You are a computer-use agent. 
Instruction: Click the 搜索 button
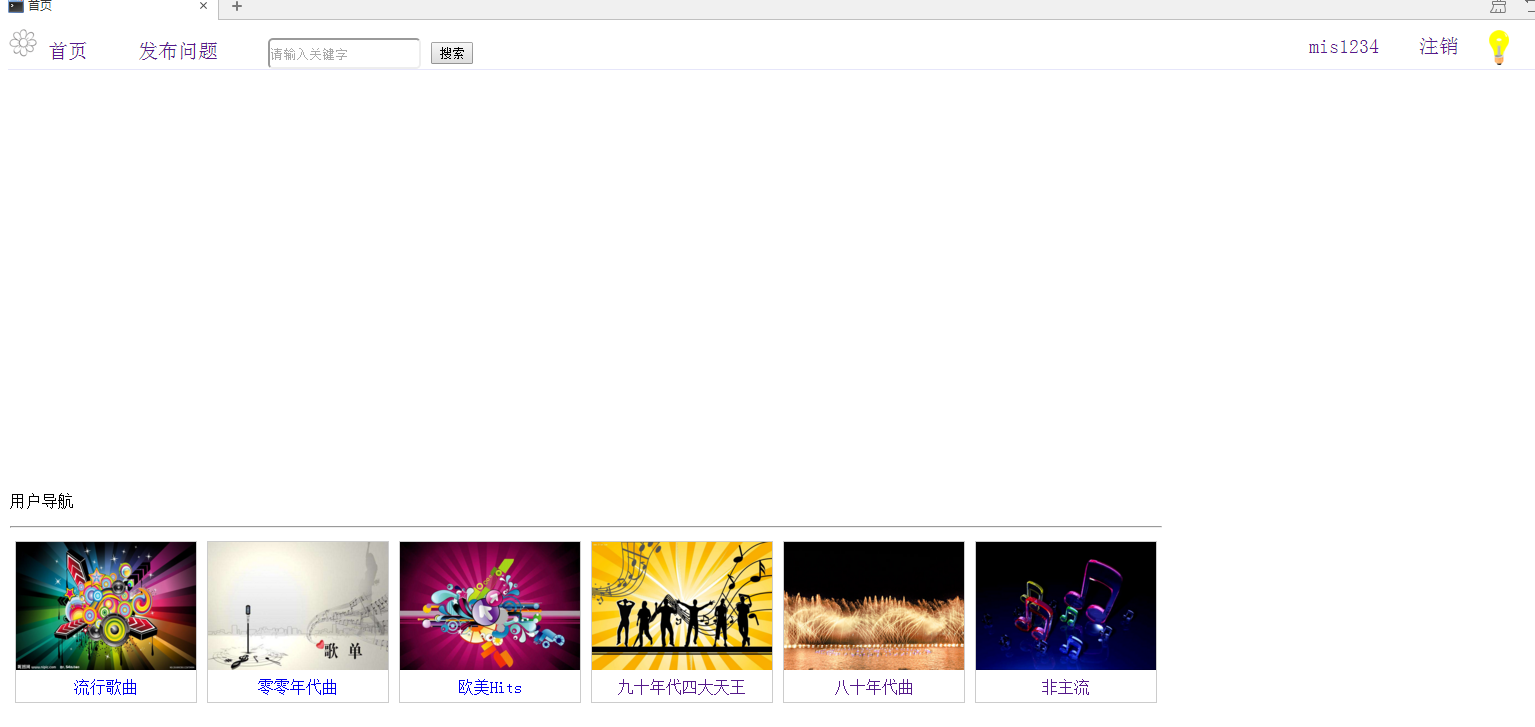pos(451,53)
